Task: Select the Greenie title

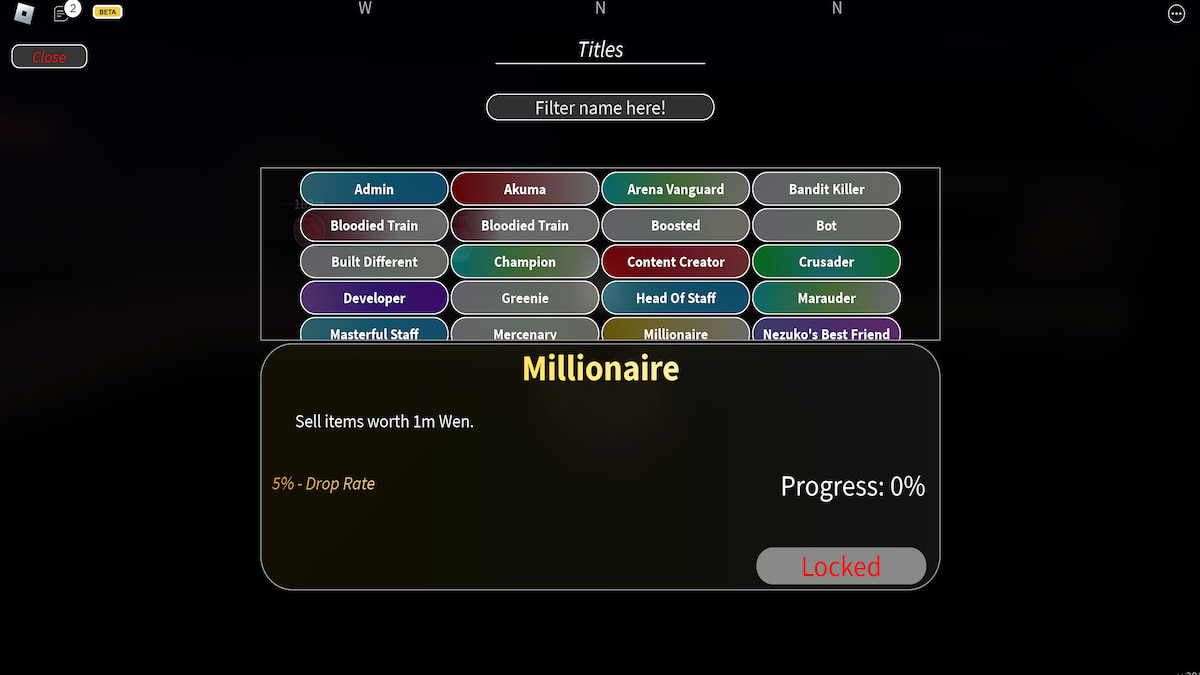Action: tap(525, 298)
